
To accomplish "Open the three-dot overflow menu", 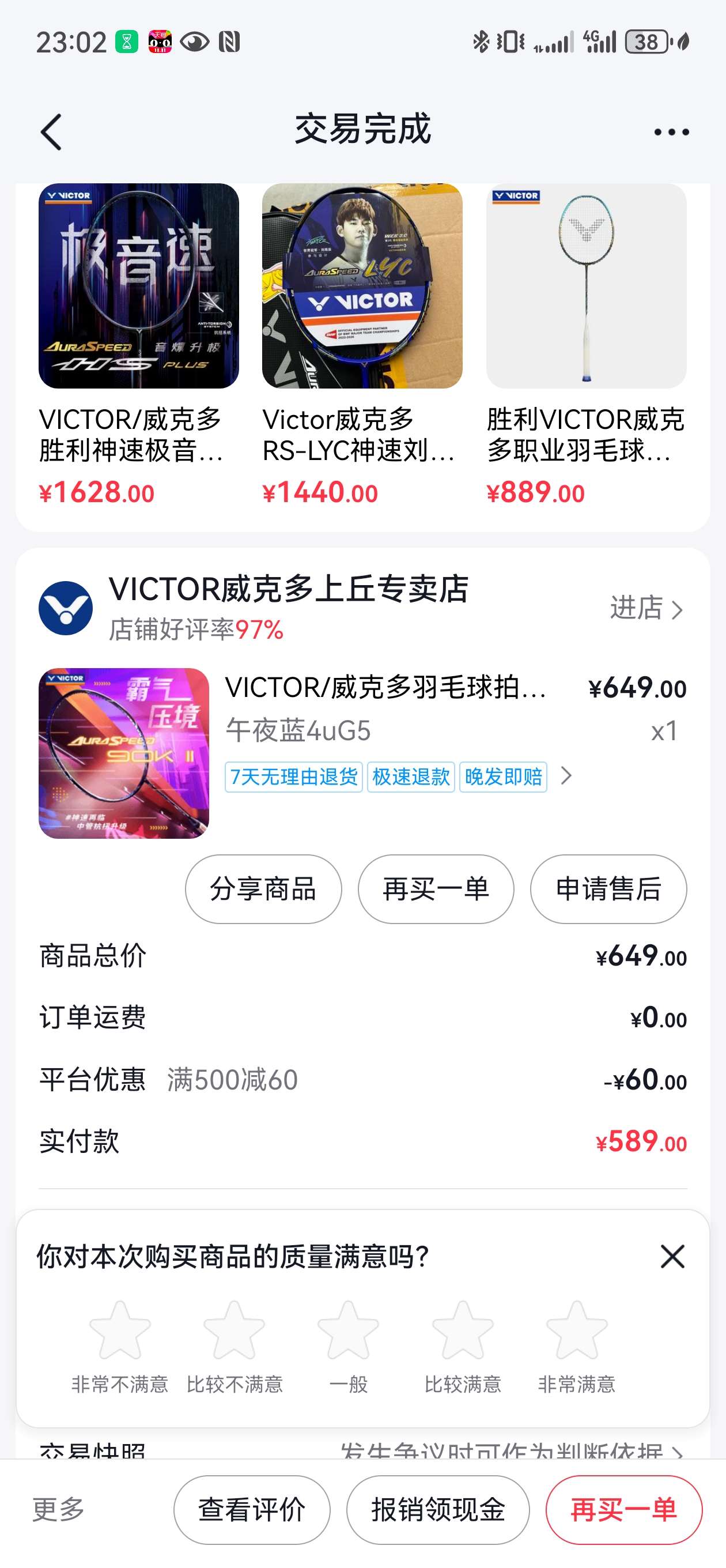I will (671, 131).
